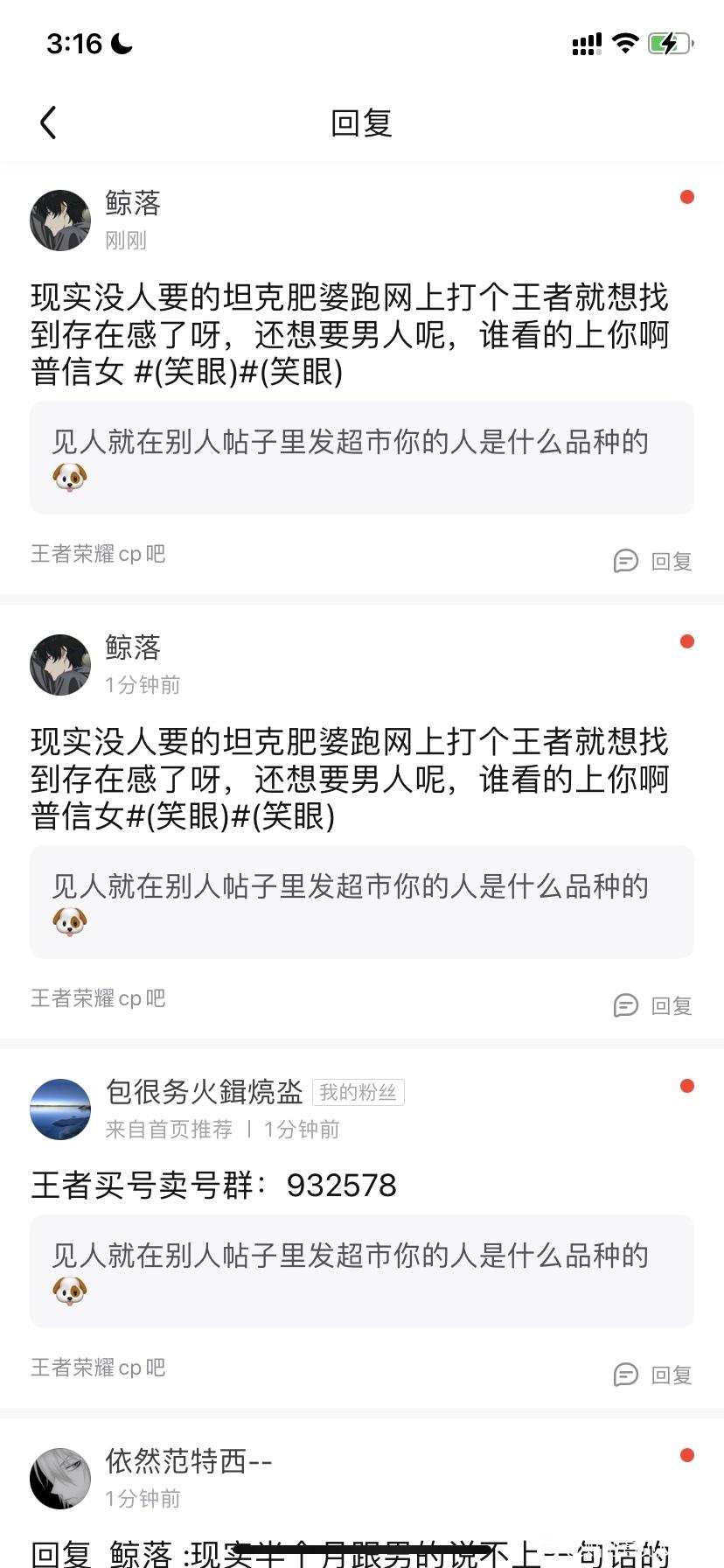View 依然范特西--'s profile avatar

point(60,1479)
